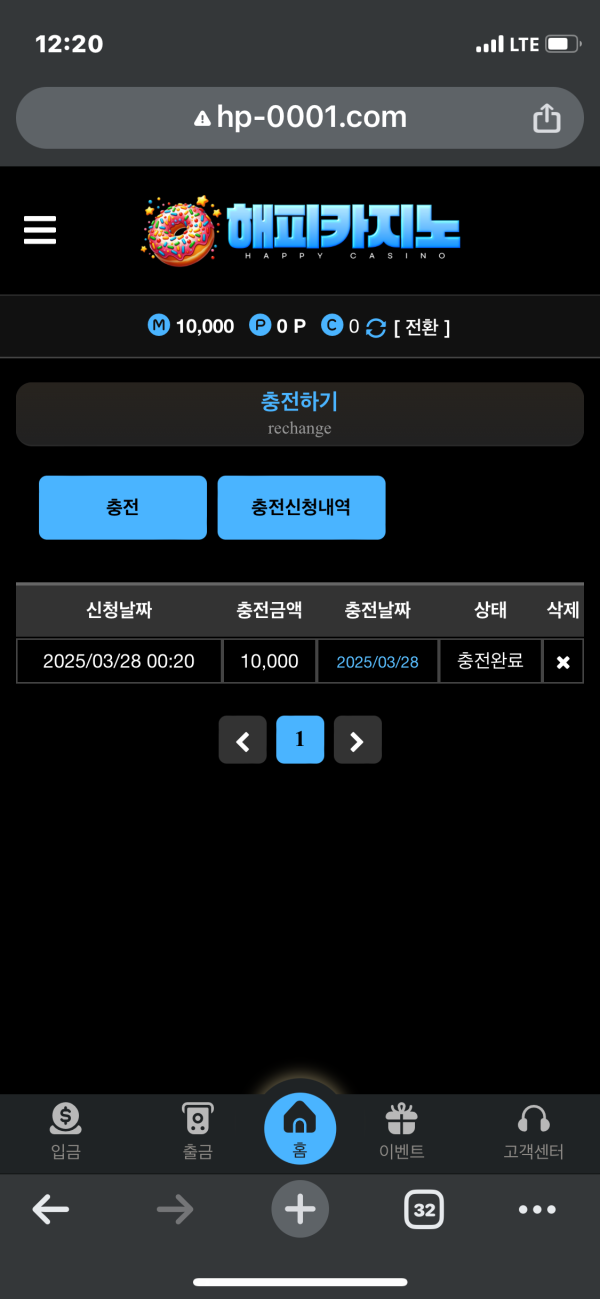The width and height of the screenshot is (600, 1299).
Task: Go to the previous page arrow
Action: [243, 740]
